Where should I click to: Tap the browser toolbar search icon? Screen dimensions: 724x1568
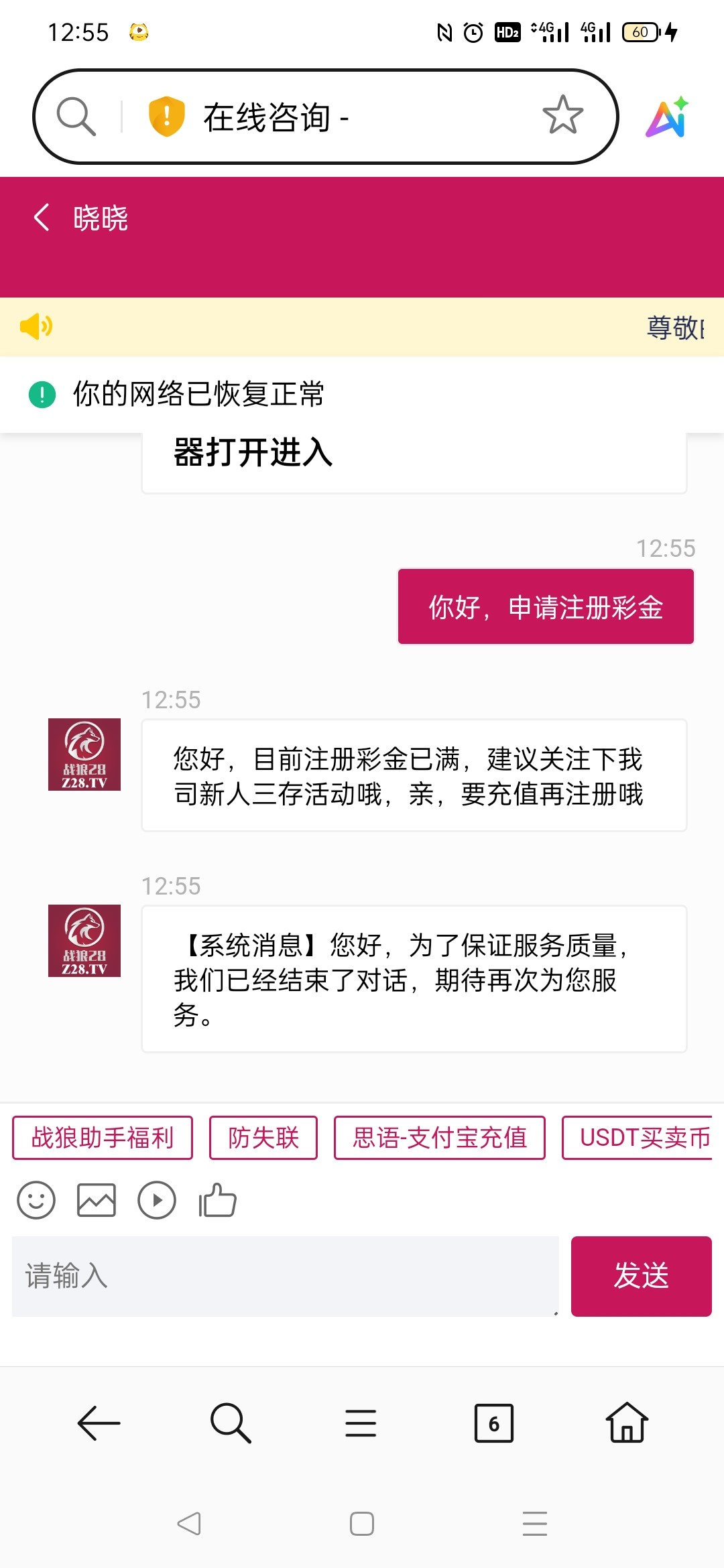point(231,1423)
